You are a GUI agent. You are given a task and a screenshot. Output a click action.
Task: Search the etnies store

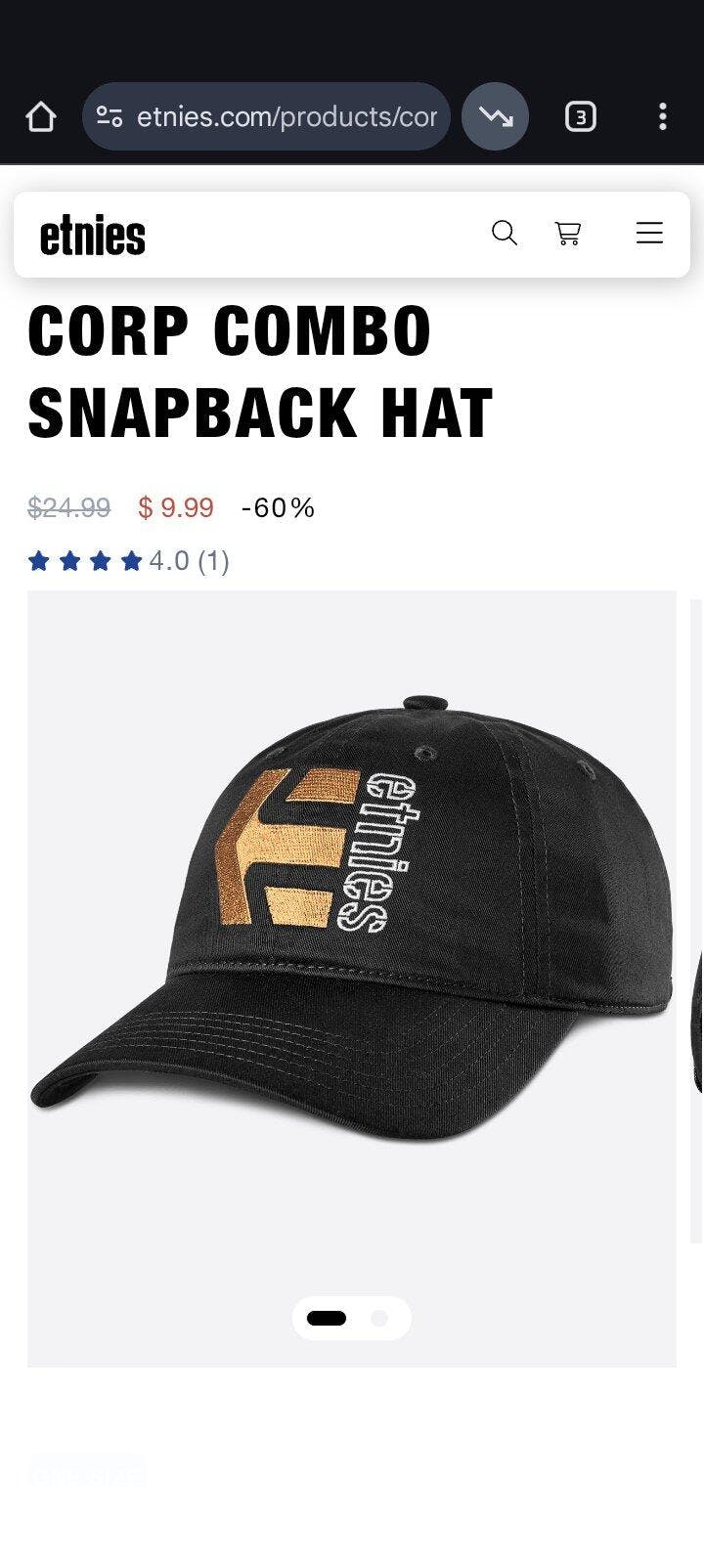point(504,233)
